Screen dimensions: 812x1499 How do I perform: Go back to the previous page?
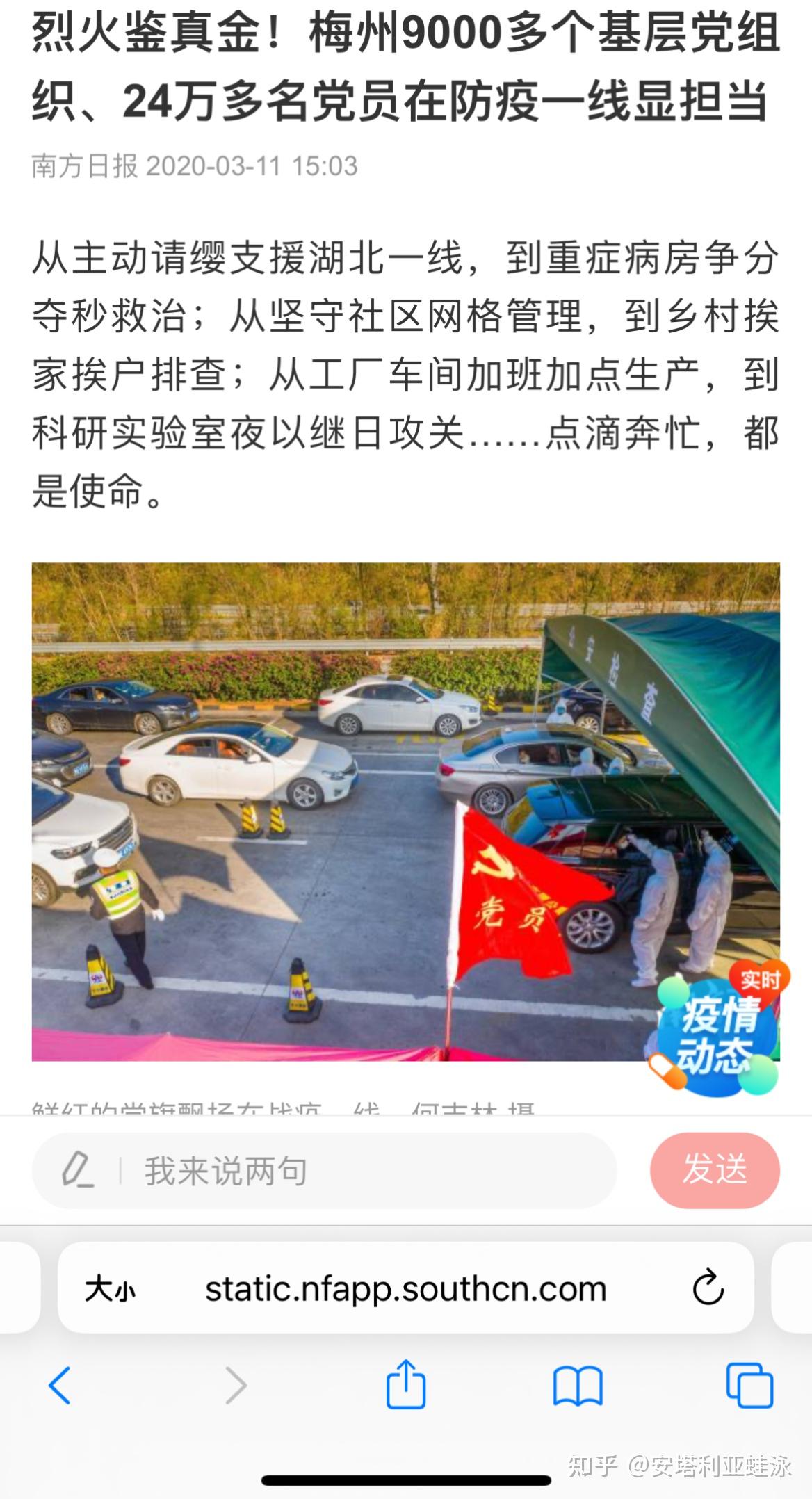click(x=60, y=1385)
